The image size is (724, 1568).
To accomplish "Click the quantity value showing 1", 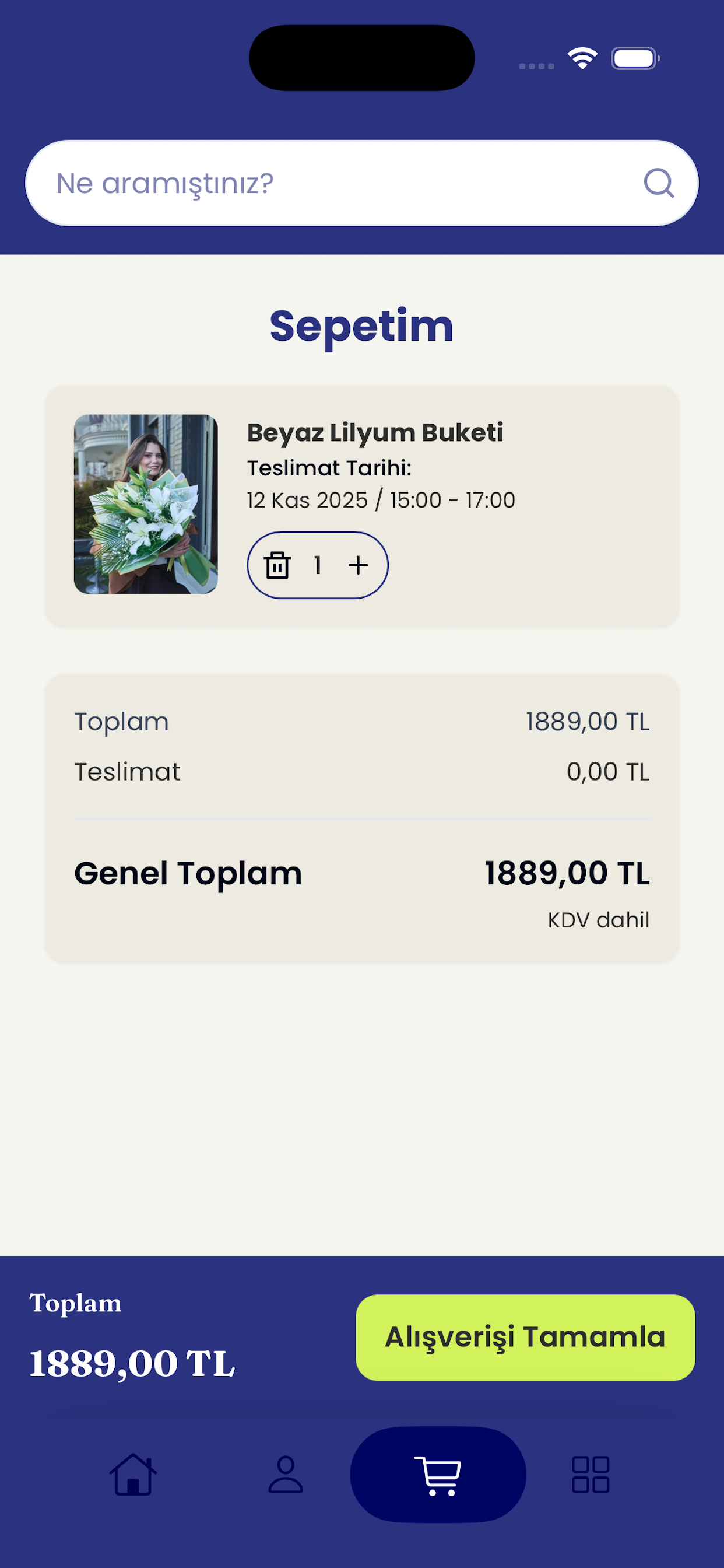I will coord(318,565).
